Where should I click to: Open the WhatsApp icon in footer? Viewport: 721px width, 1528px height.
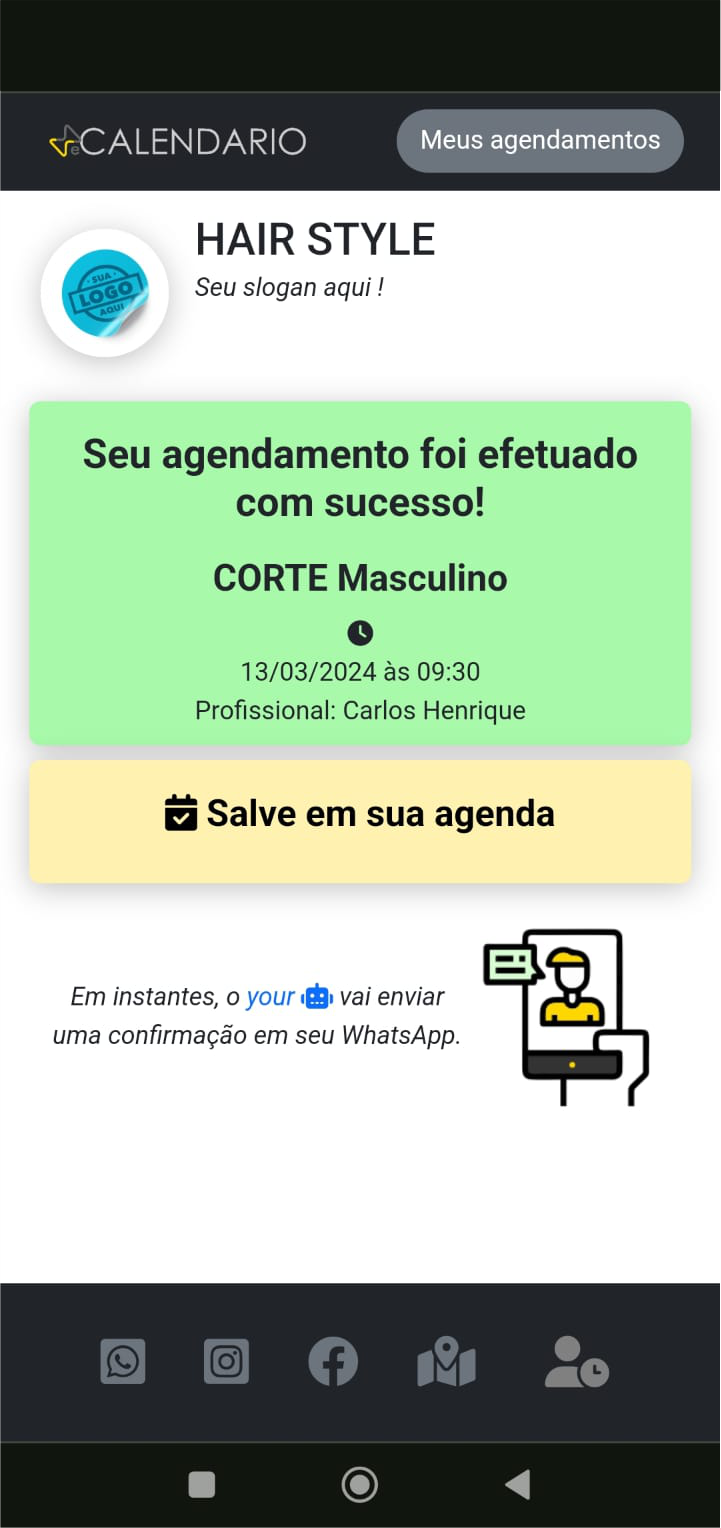[x=123, y=1362]
